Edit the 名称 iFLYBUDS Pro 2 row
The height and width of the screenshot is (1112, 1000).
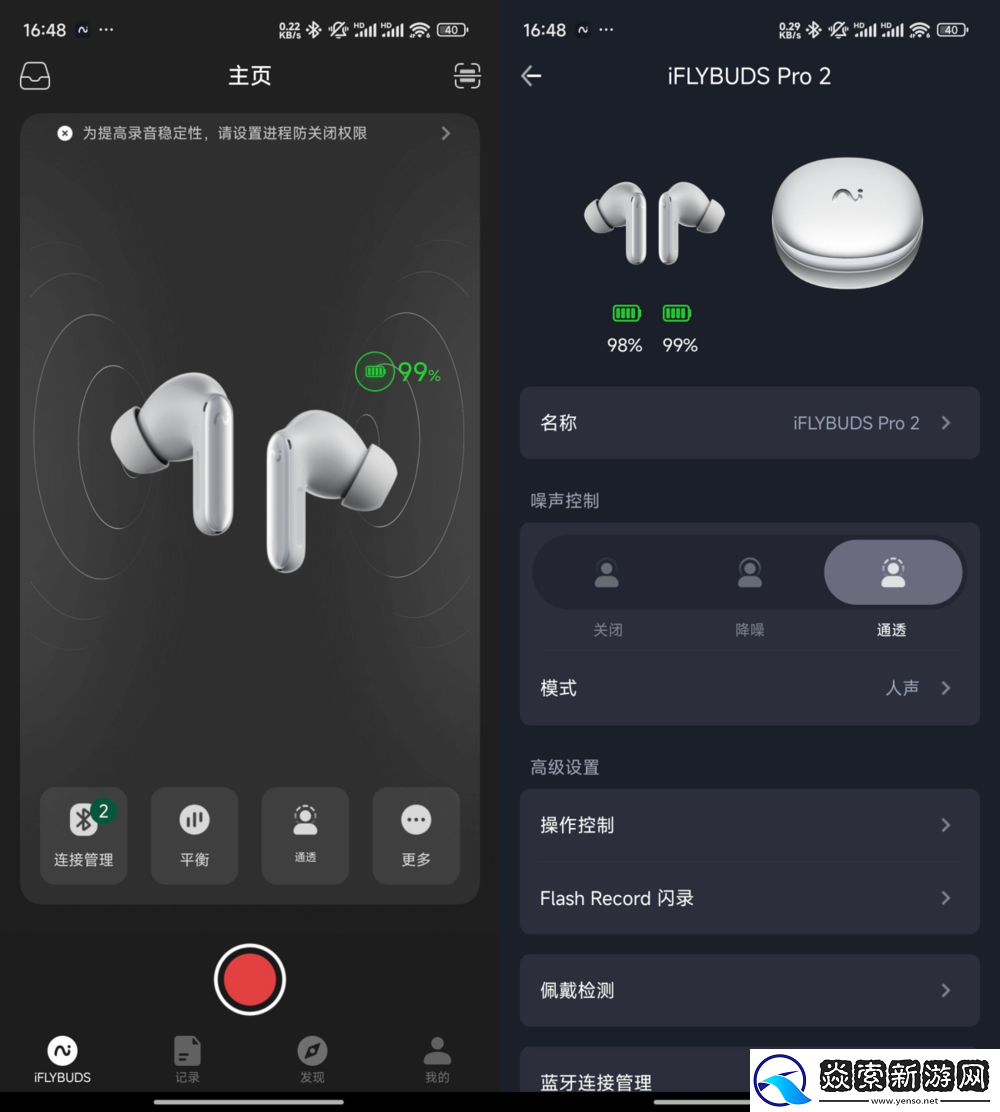coord(749,423)
